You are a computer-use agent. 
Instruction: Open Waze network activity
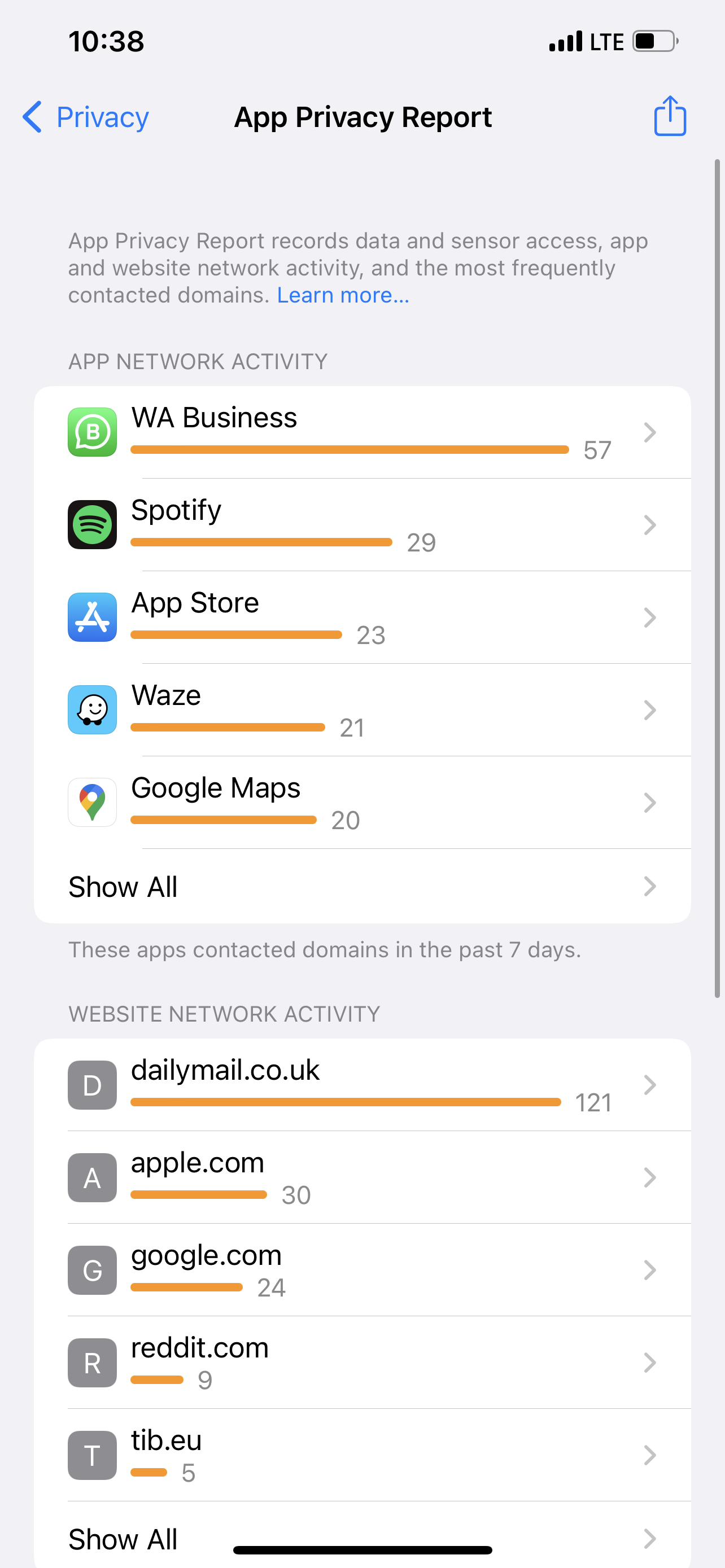pos(362,709)
